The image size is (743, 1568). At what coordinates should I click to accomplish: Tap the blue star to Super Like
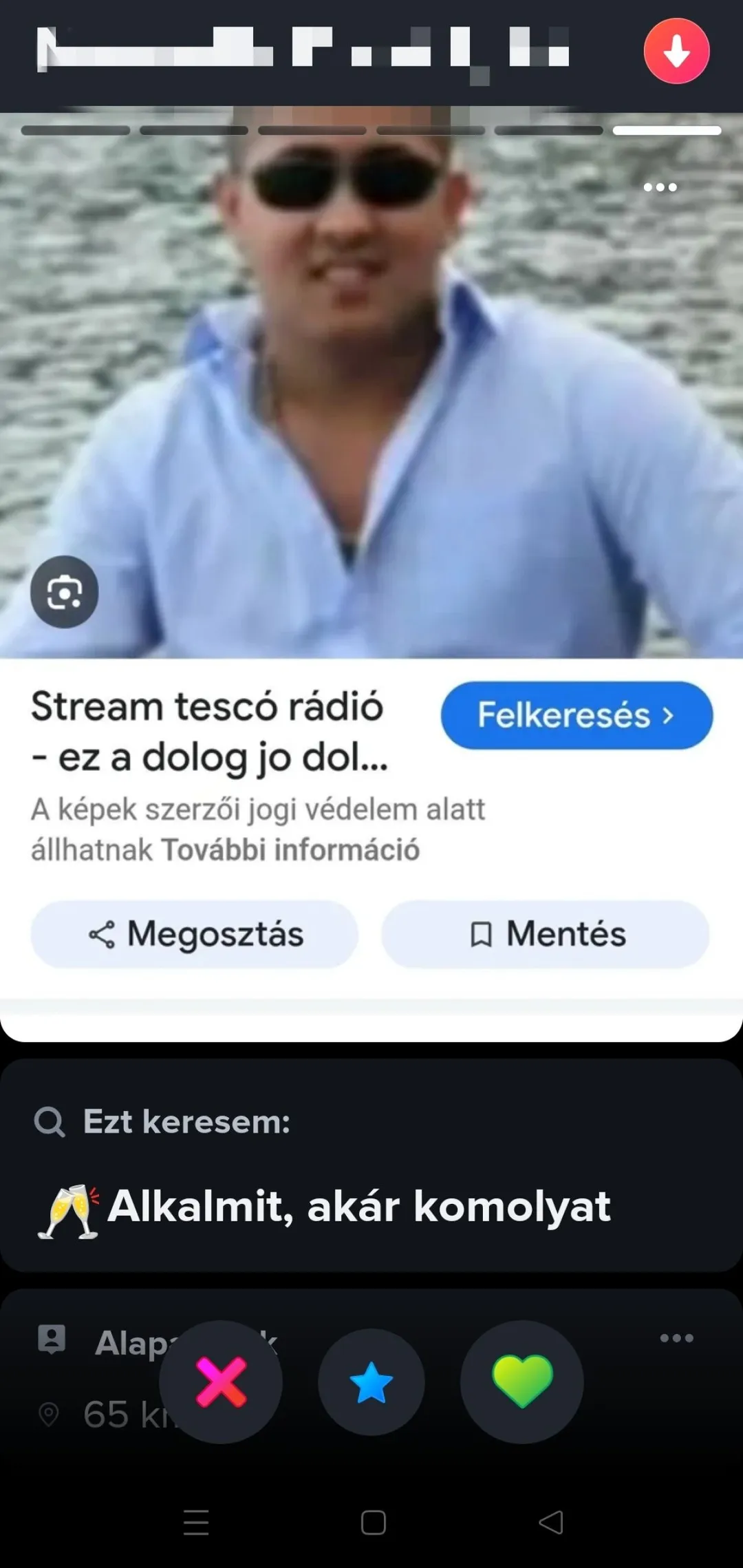pos(371,1382)
